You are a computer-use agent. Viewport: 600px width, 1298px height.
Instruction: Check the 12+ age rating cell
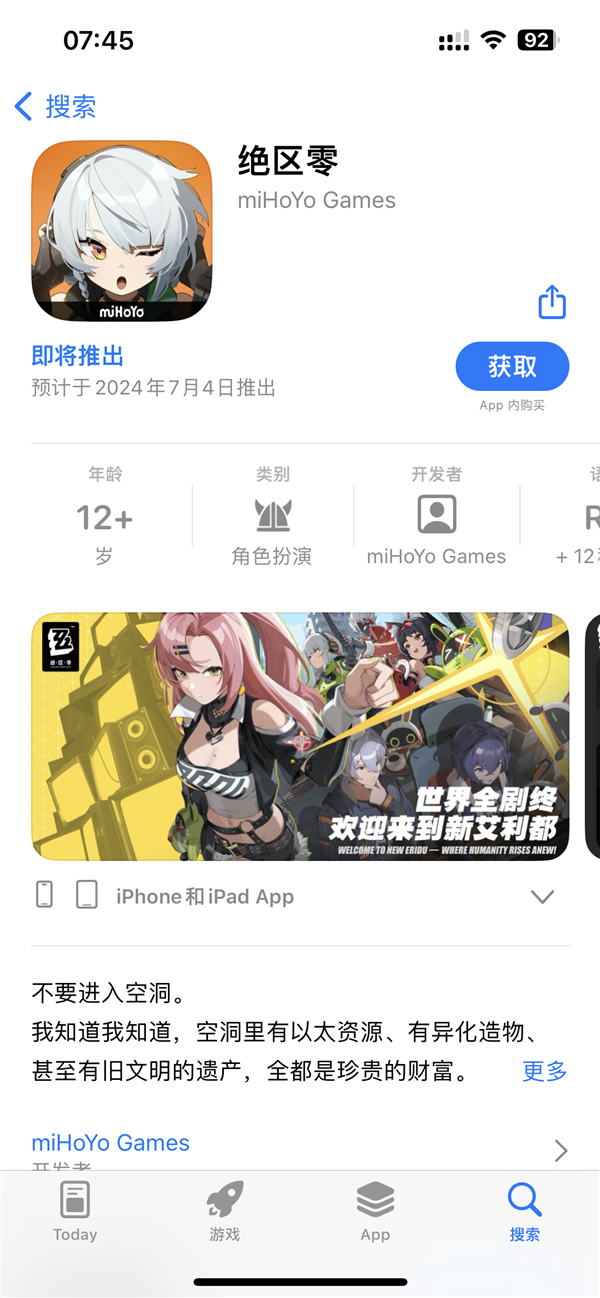click(x=104, y=516)
